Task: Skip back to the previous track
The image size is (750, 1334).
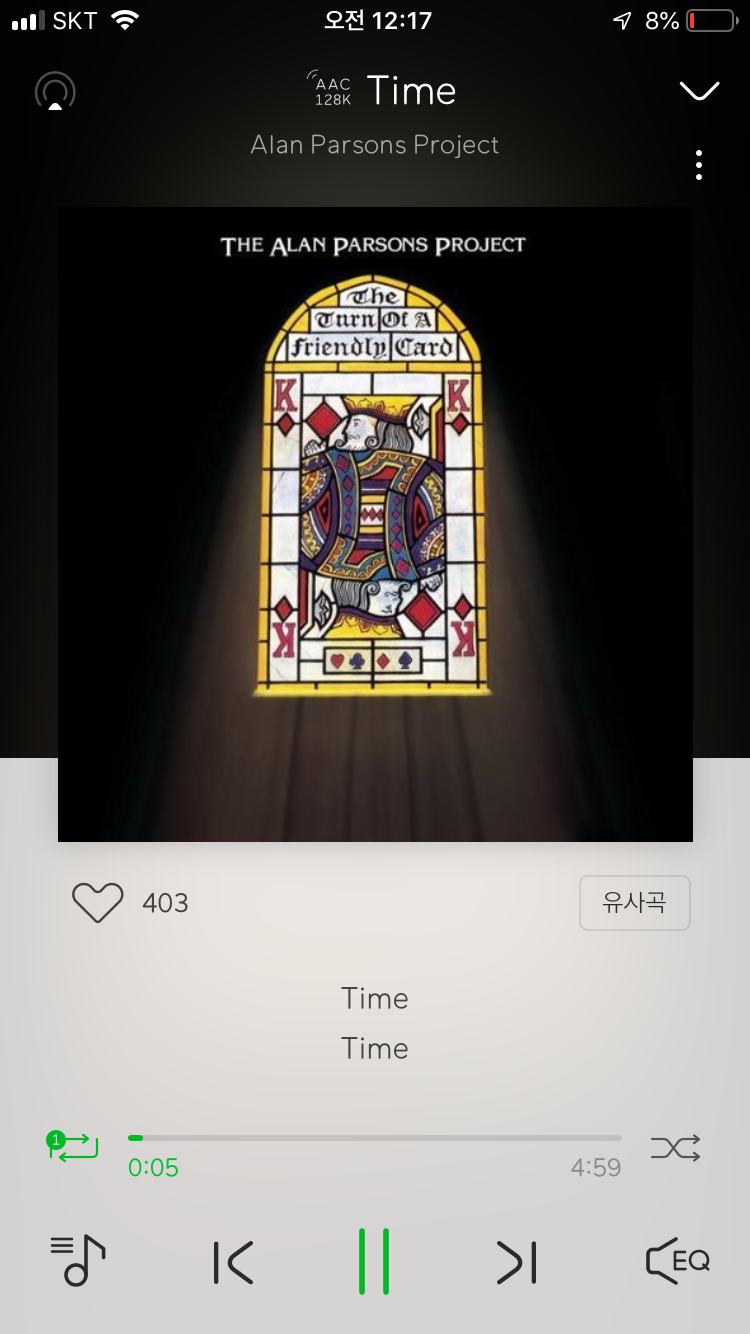Action: 234,1262
